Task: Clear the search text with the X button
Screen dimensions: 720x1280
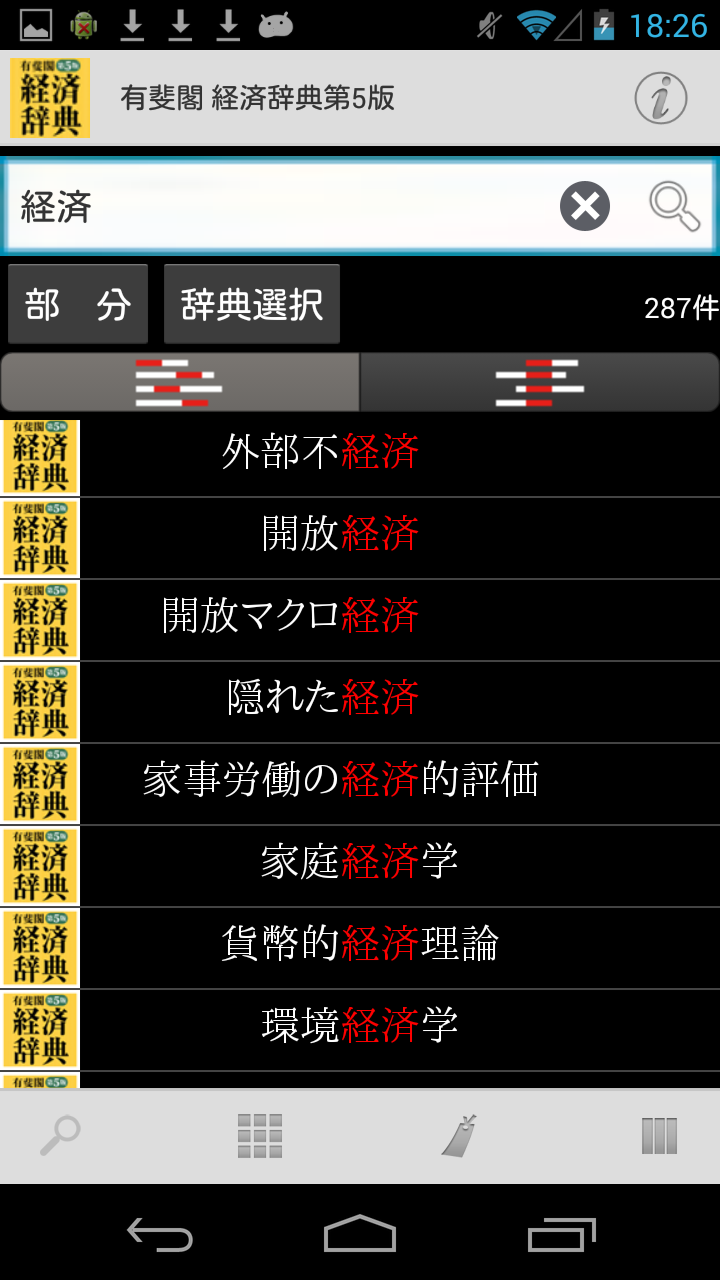Action: (x=585, y=207)
